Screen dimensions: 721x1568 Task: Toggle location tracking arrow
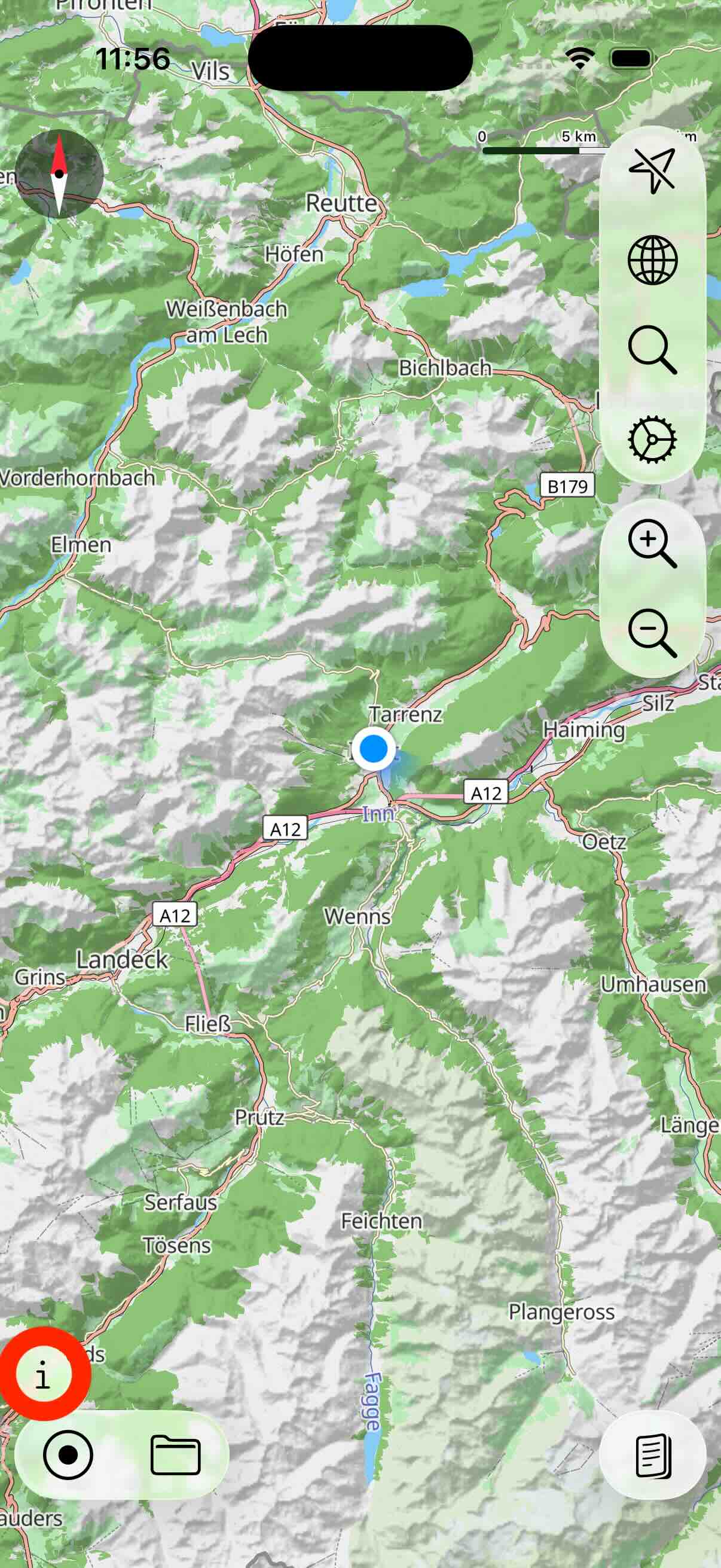coord(652,171)
